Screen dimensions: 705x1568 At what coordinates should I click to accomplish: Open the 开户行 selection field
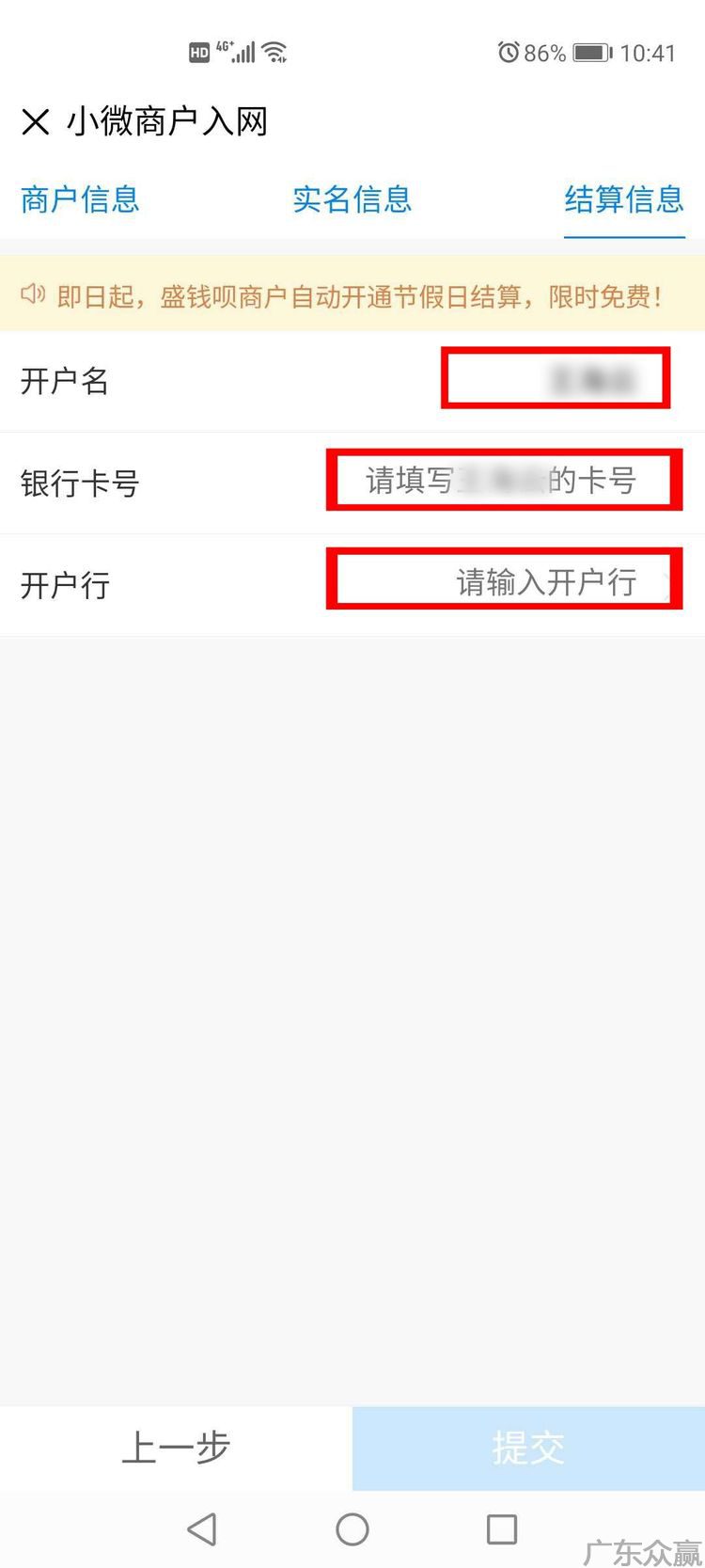pos(545,583)
